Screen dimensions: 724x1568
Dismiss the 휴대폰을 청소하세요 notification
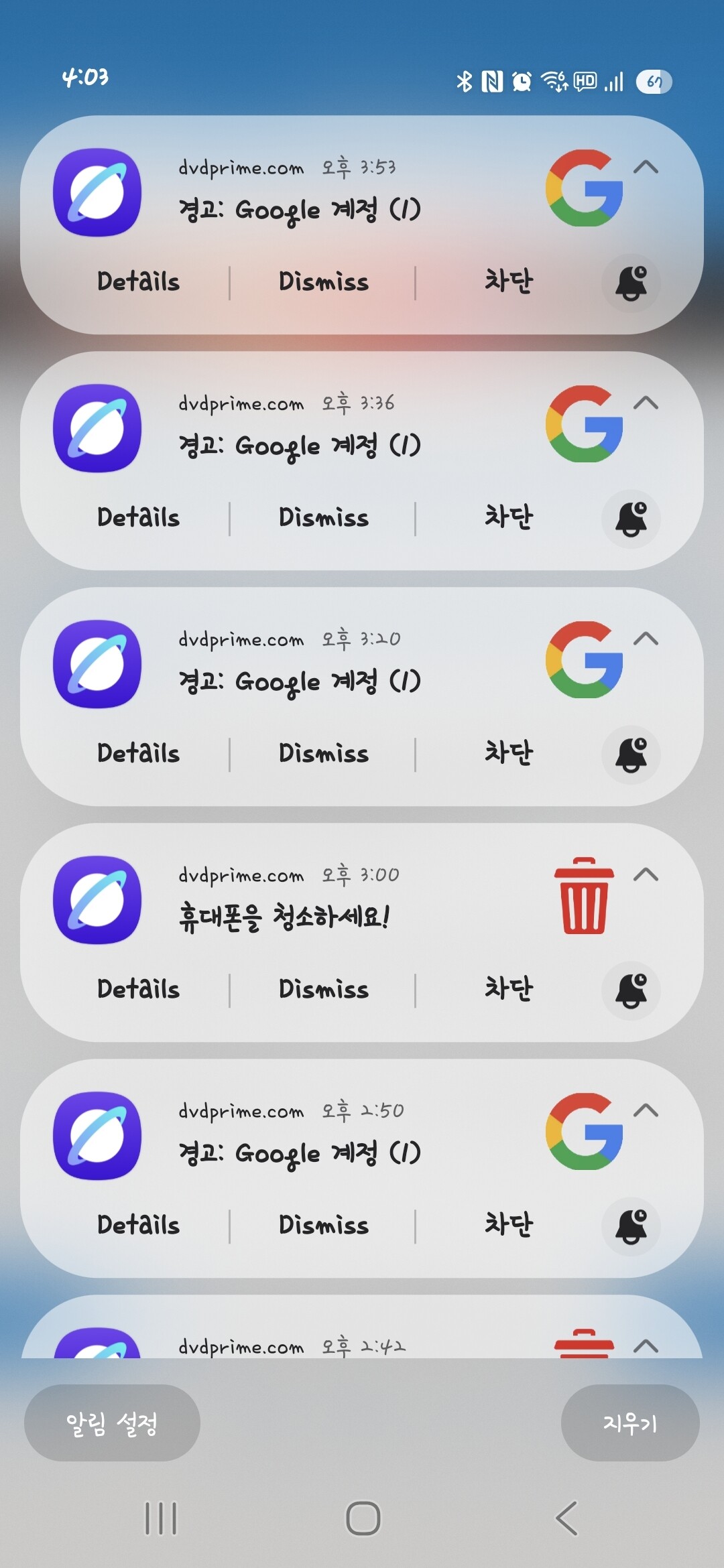pyautogui.click(x=324, y=990)
